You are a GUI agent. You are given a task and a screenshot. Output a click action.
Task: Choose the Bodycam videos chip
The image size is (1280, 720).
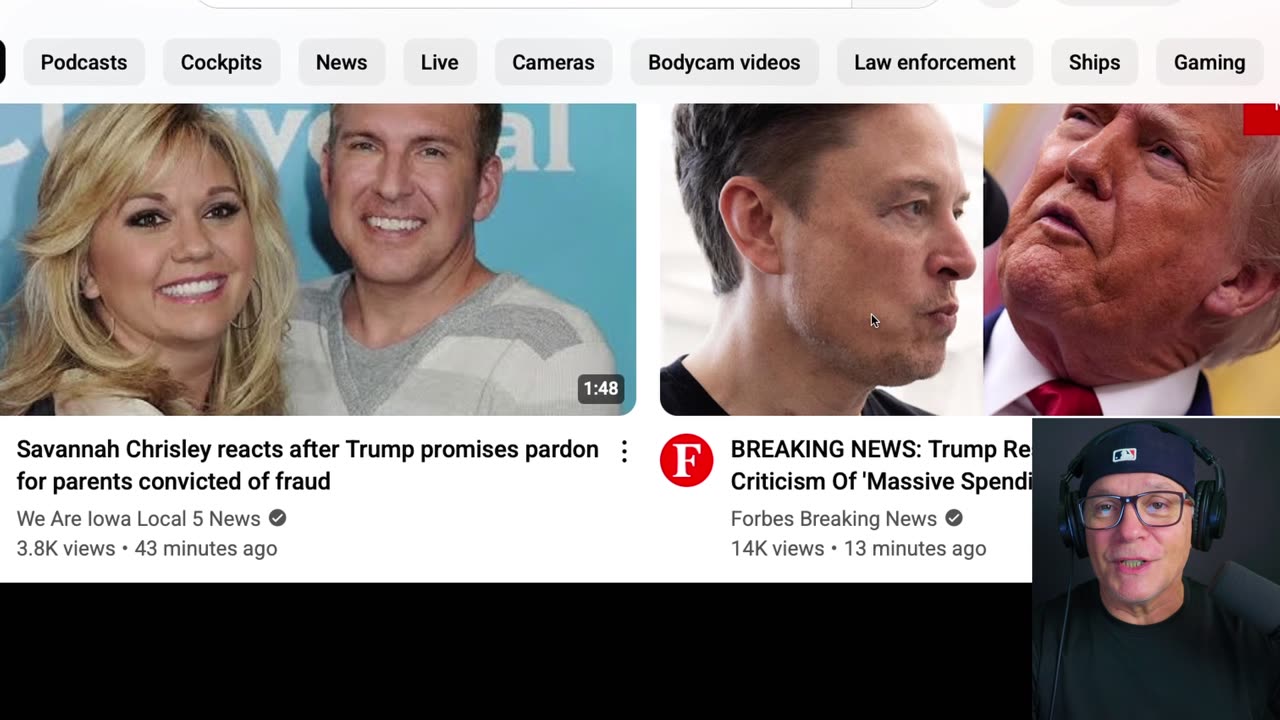point(724,62)
